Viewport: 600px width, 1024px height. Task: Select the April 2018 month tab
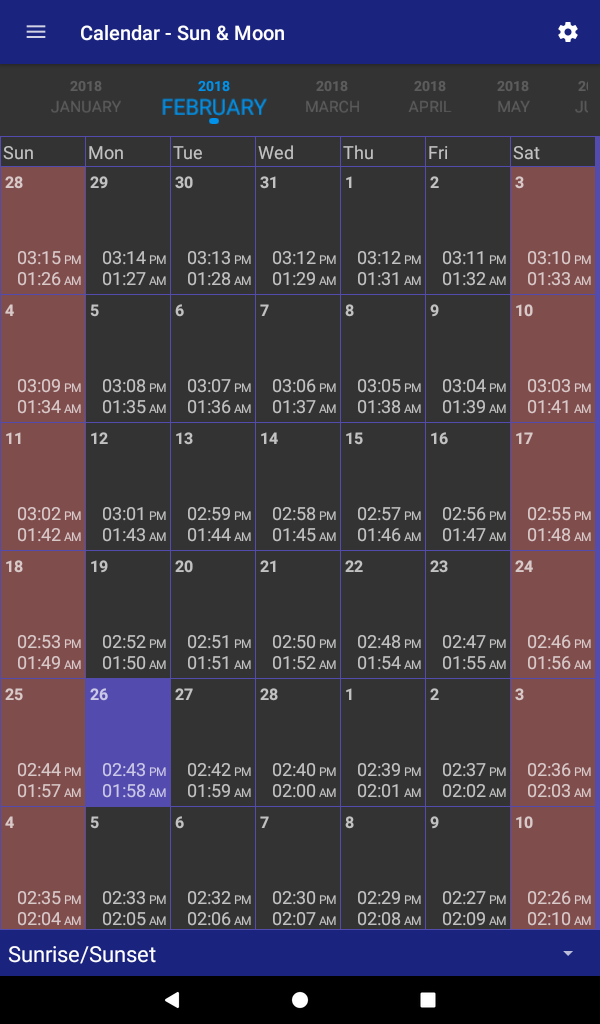430,97
